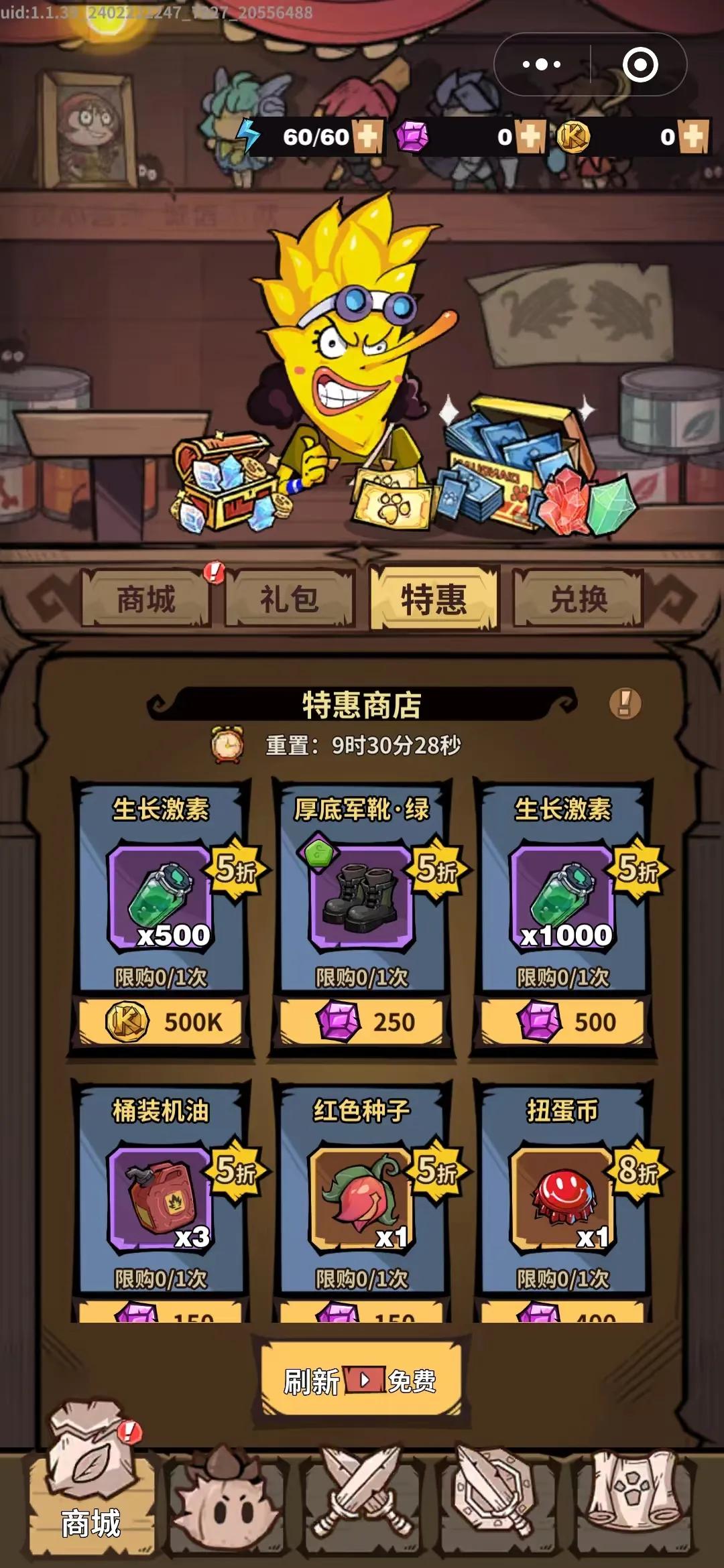Tap 刷新 免费 to refresh the shop
The image size is (724, 1568).
pyautogui.click(x=361, y=1381)
